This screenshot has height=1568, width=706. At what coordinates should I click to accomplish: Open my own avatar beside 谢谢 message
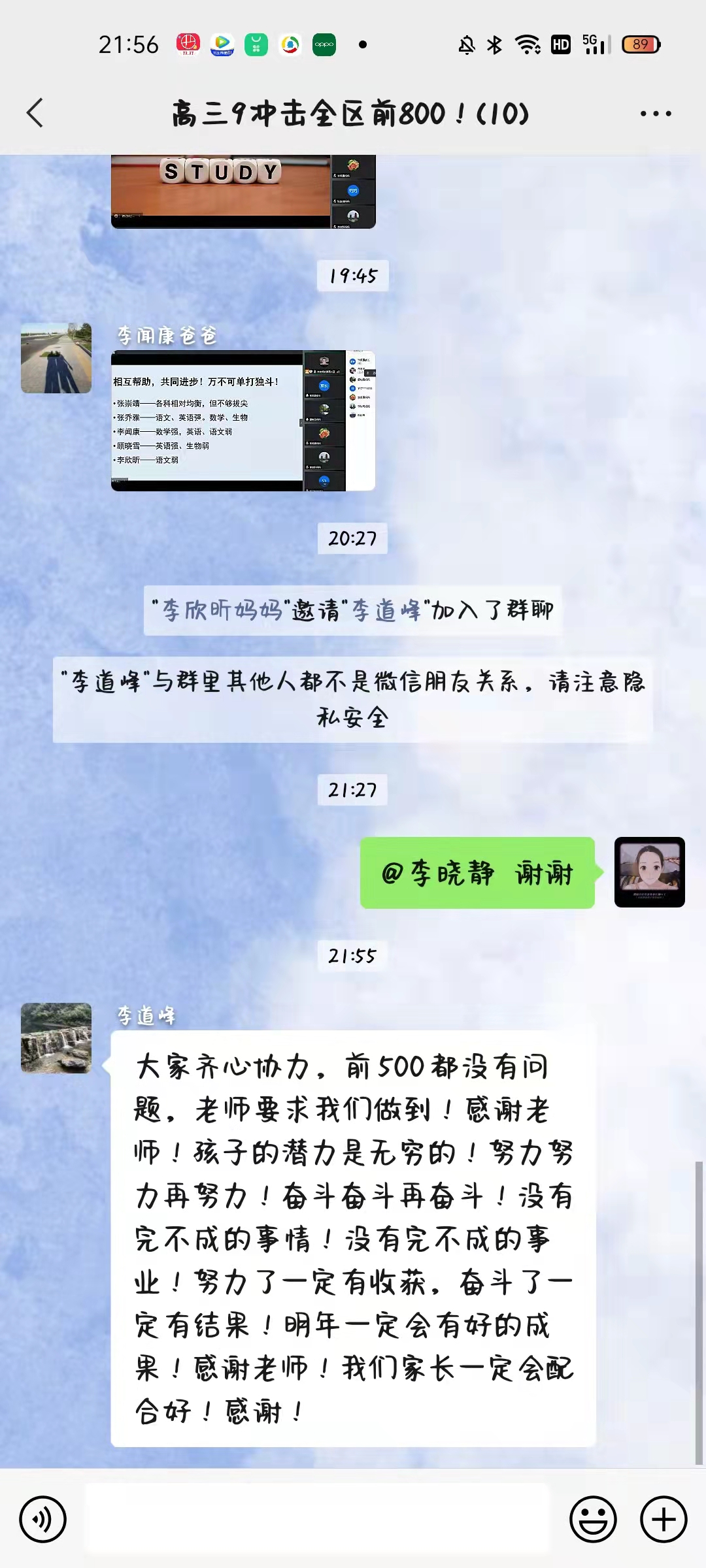[x=649, y=872]
